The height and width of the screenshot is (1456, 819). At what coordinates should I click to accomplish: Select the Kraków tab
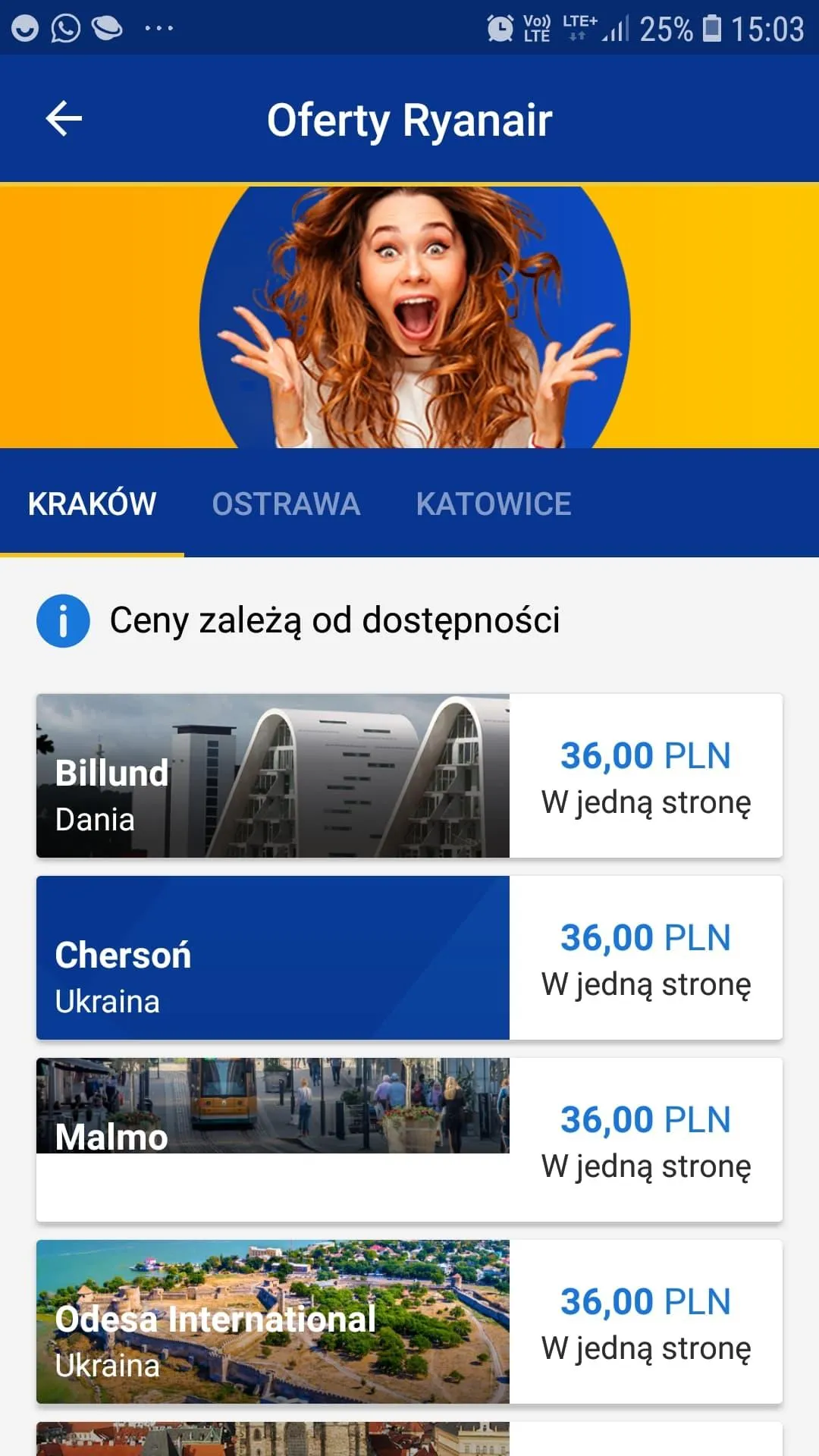coord(93,504)
